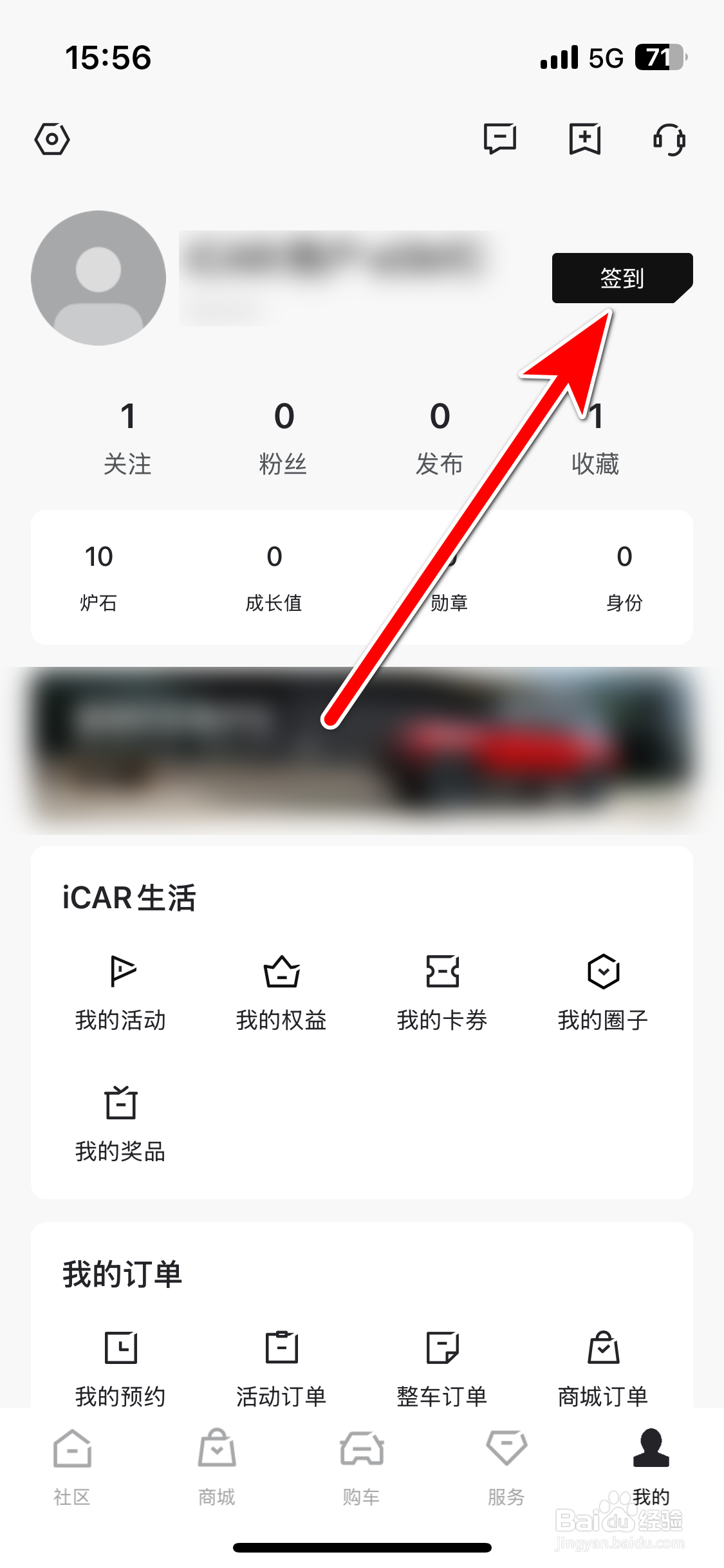Open the 粉丝 fans list

pos(283,438)
